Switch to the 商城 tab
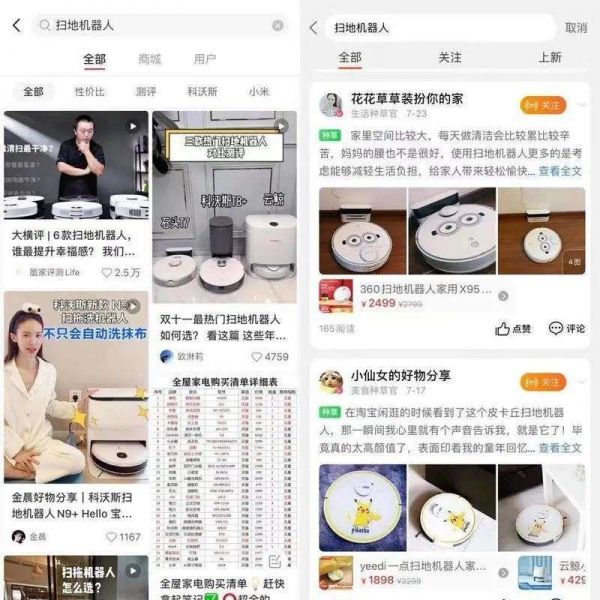The width and height of the screenshot is (600, 600). click(149, 59)
